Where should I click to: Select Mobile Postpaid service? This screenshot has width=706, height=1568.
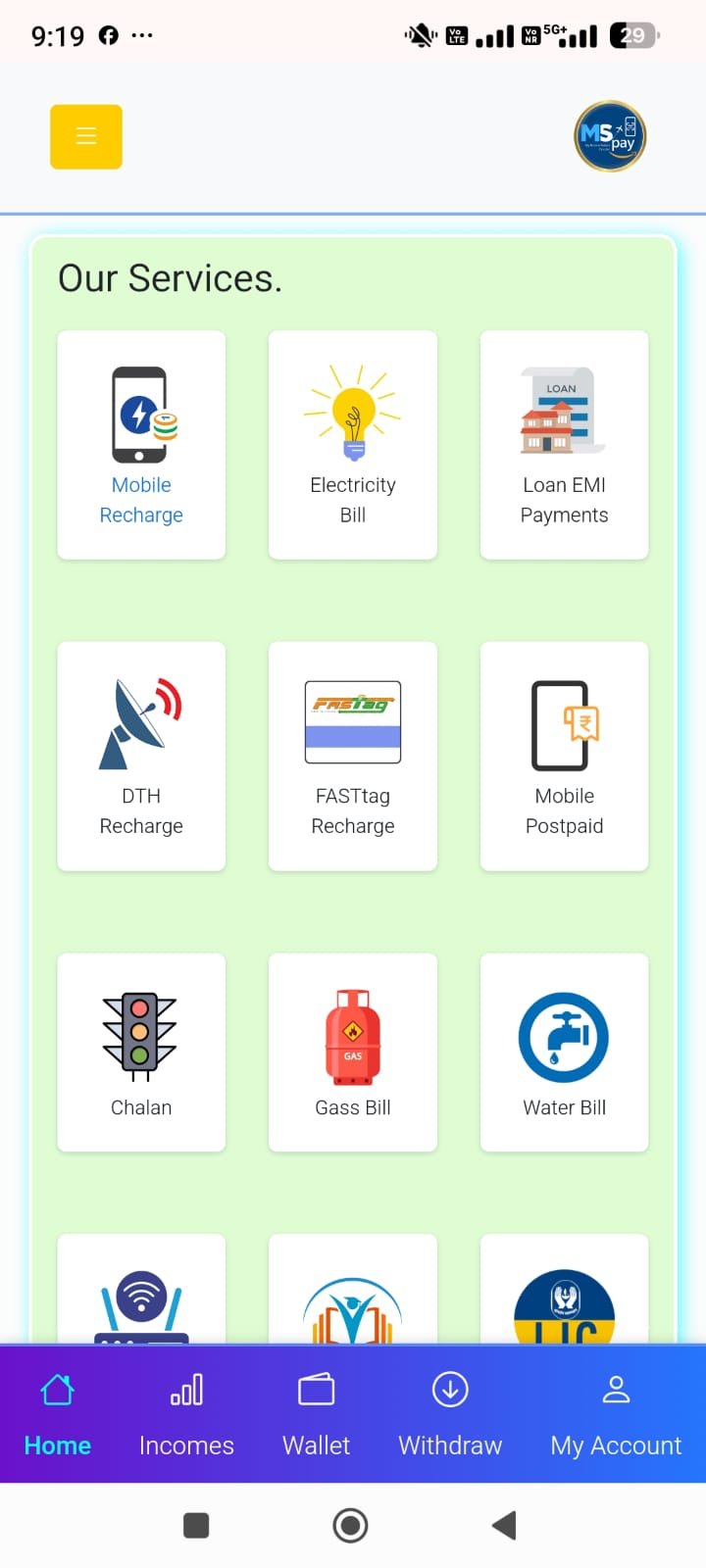point(564,756)
